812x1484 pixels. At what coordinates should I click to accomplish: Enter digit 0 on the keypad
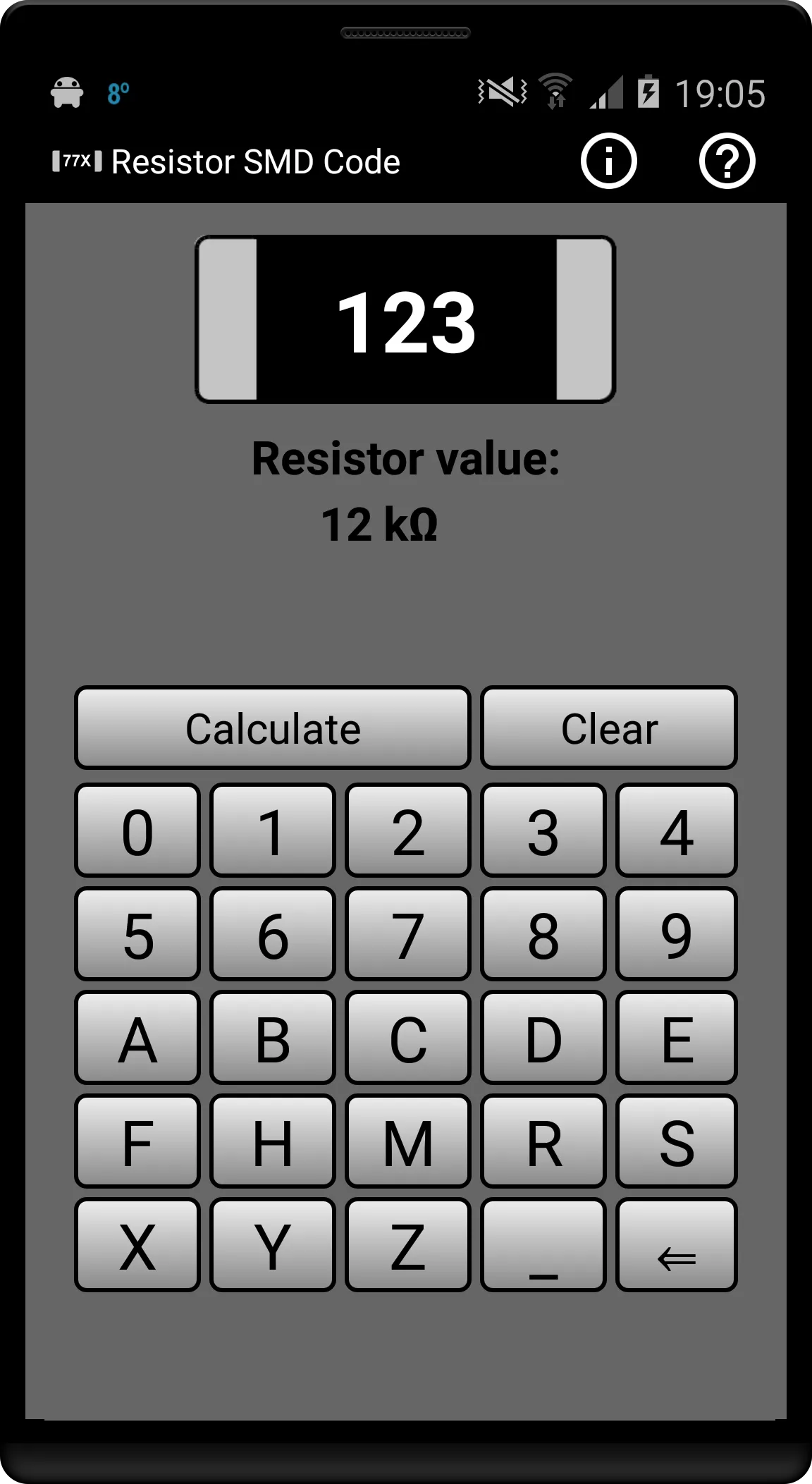pos(137,830)
